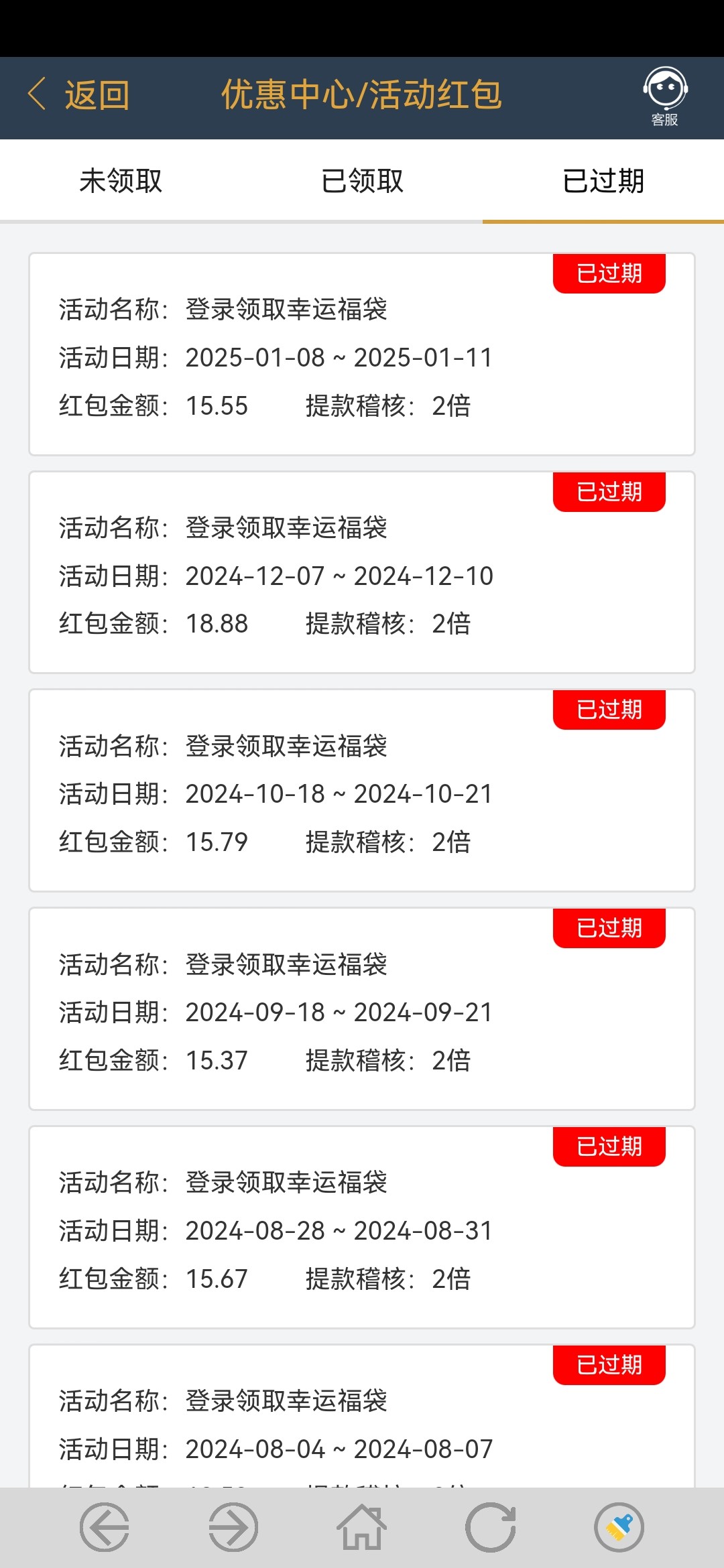Open the 客服 customer service icon

[x=665, y=96]
